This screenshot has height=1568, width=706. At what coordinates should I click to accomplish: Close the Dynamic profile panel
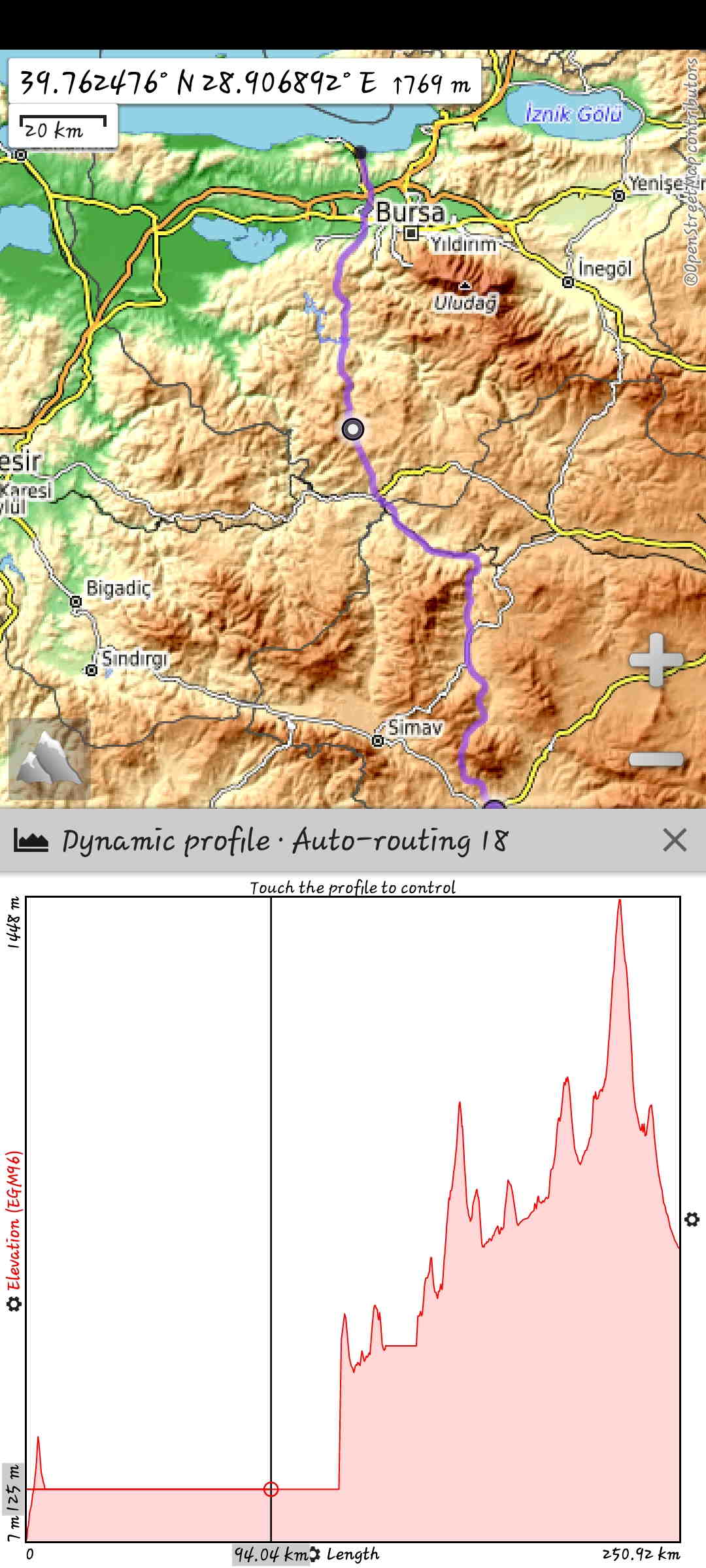tap(674, 840)
